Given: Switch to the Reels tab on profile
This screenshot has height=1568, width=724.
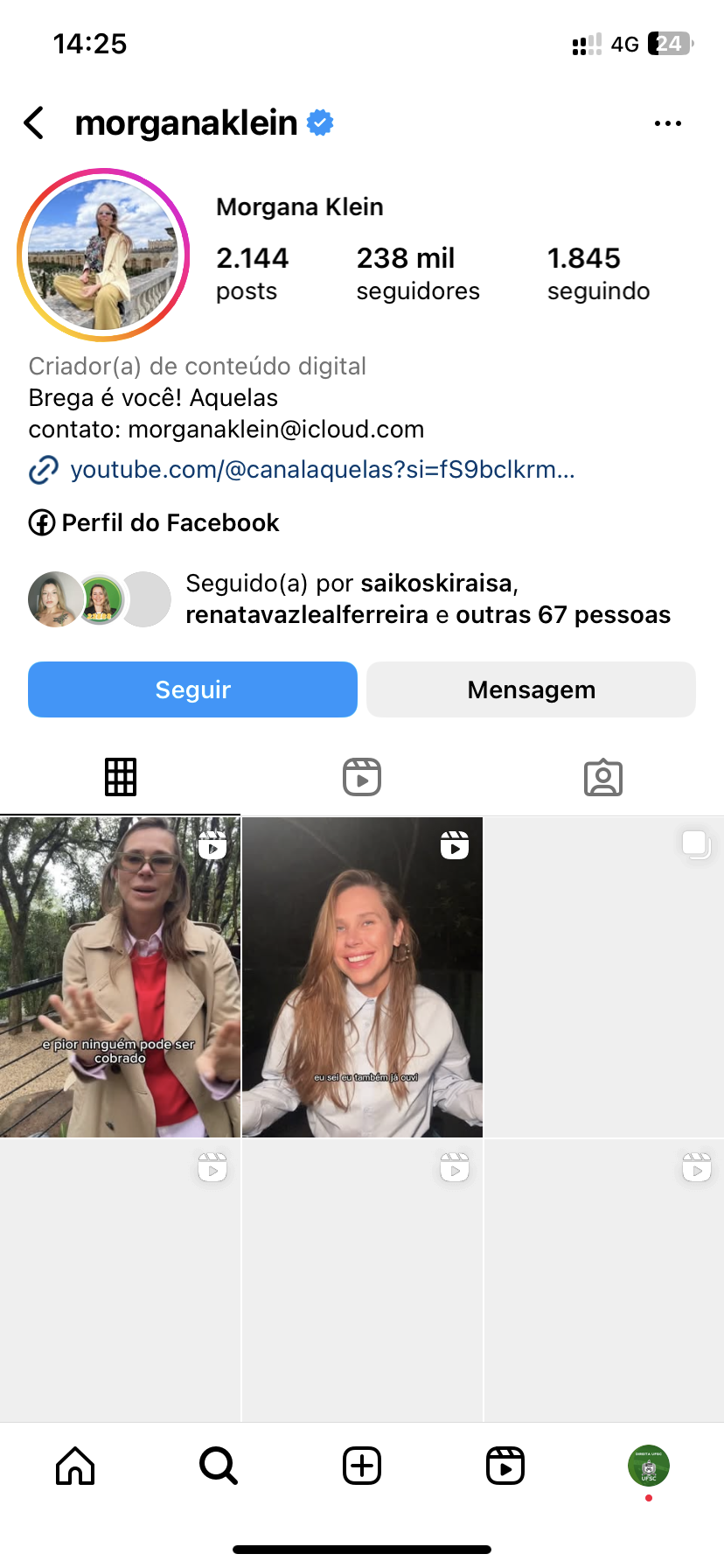Looking at the screenshot, I should [x=362, y=777].
